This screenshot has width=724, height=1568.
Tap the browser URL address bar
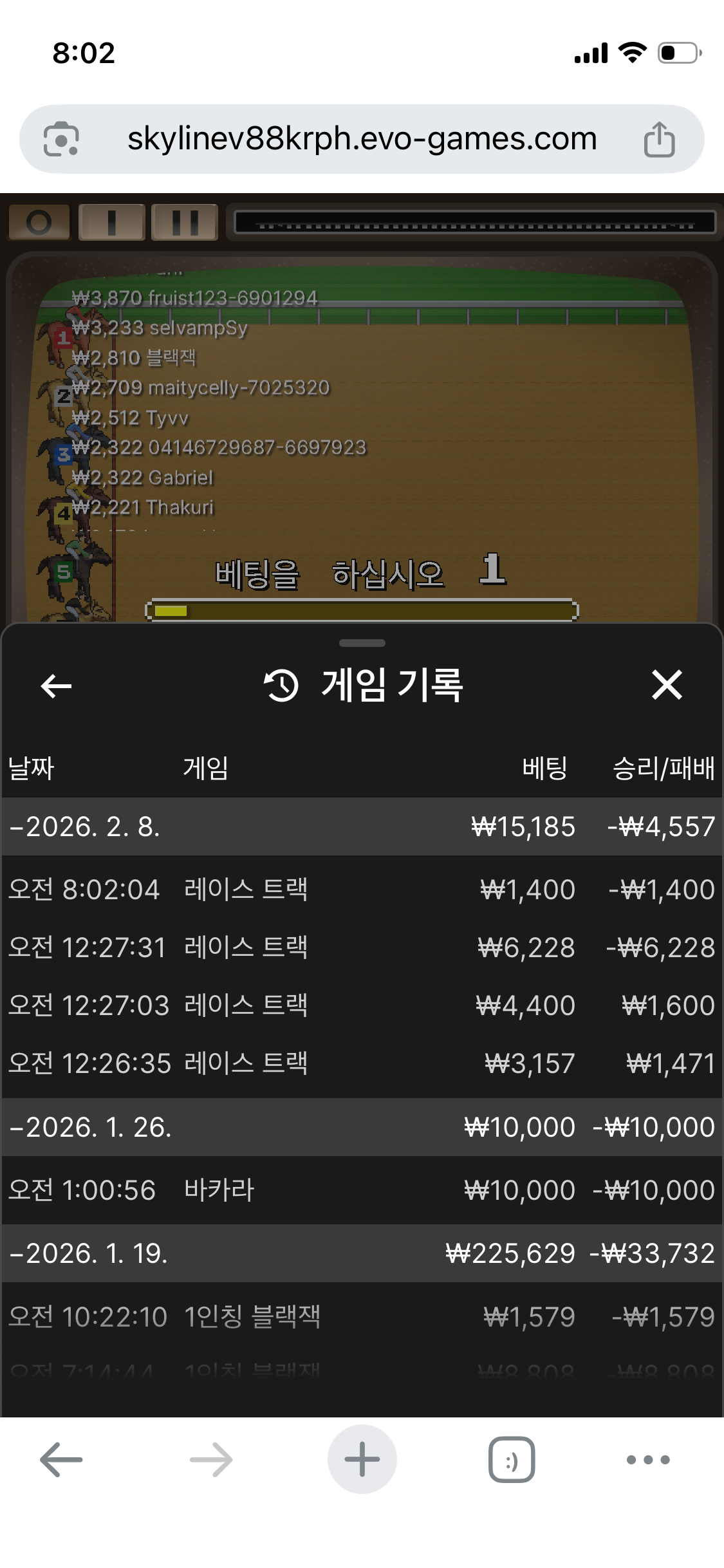tap(362, 139)
